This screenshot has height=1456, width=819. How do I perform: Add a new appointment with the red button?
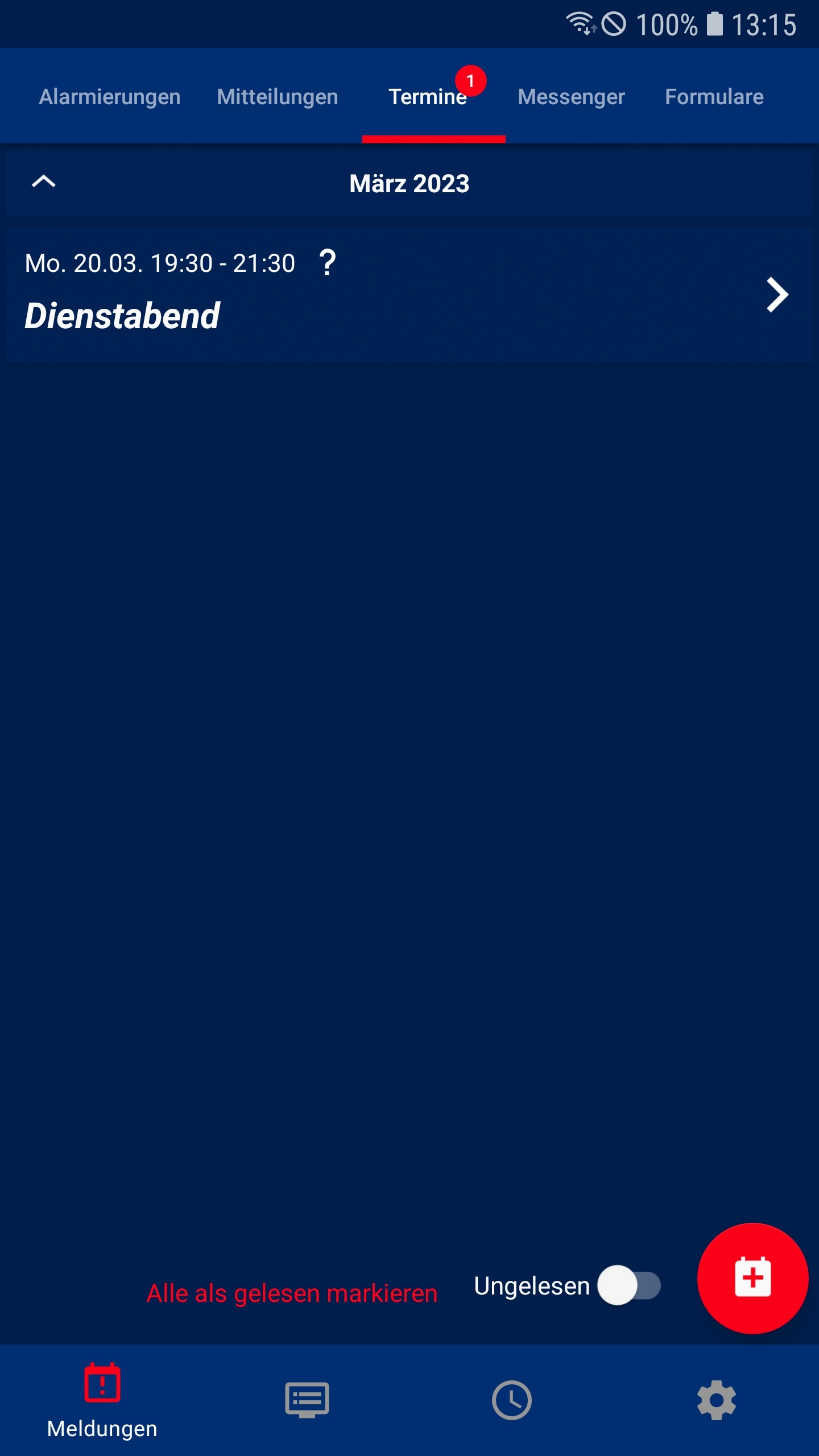click(752, 1278)
